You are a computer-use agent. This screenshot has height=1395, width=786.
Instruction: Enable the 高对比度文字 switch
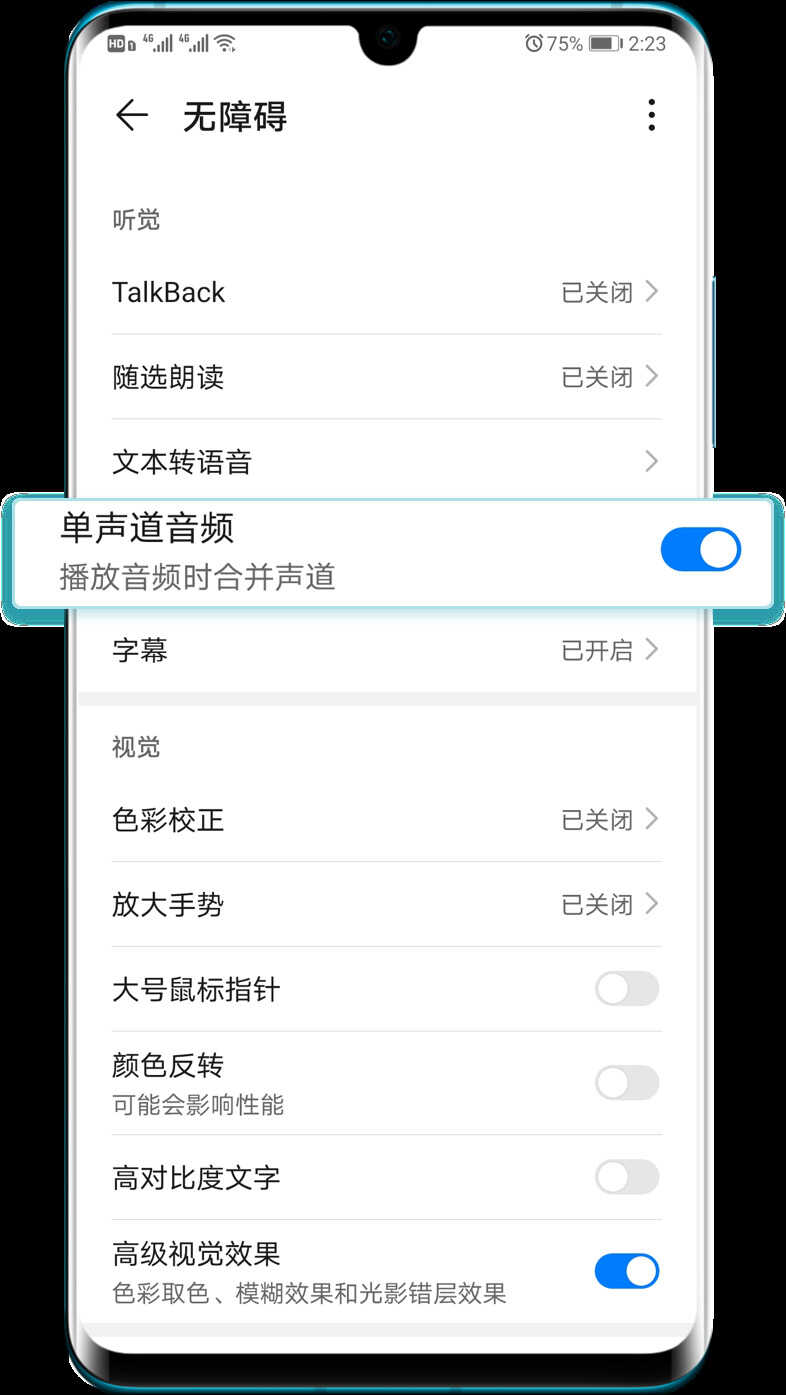click(627, 1177)
